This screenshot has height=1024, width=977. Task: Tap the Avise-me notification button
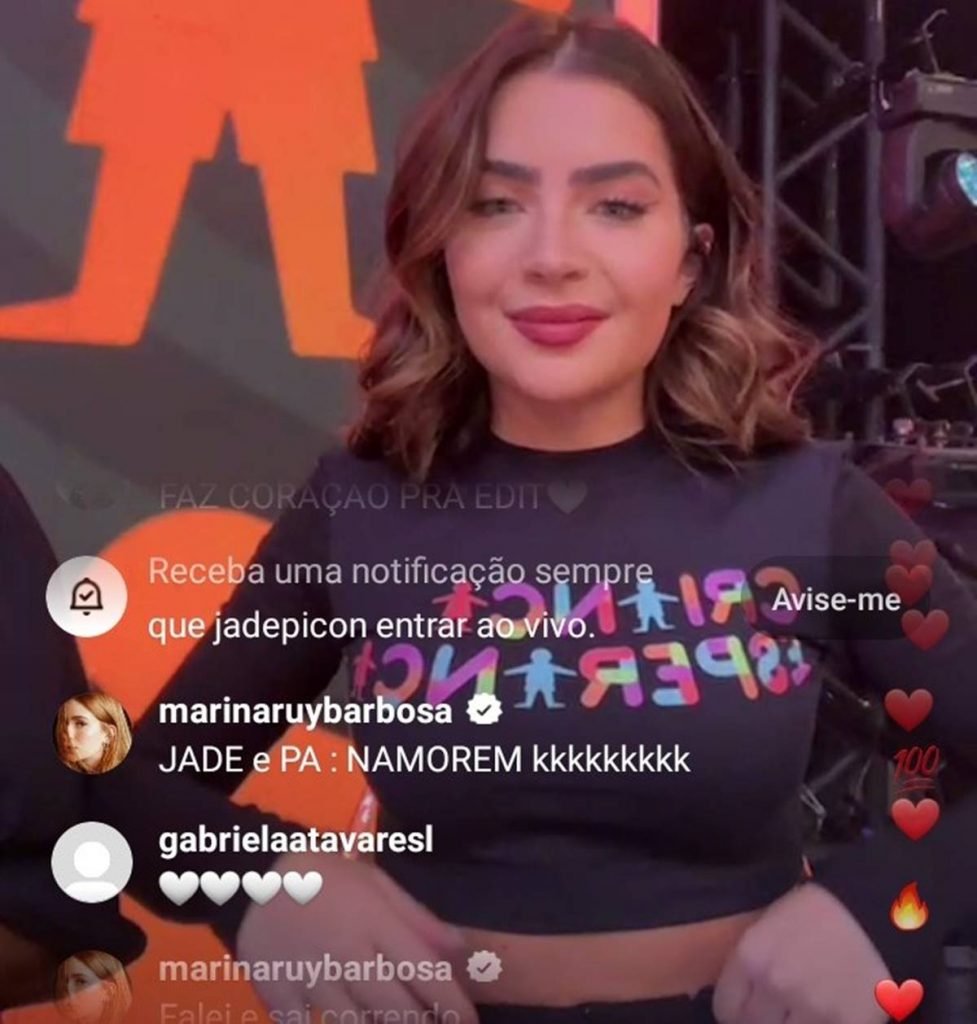(x=836, y=599)
